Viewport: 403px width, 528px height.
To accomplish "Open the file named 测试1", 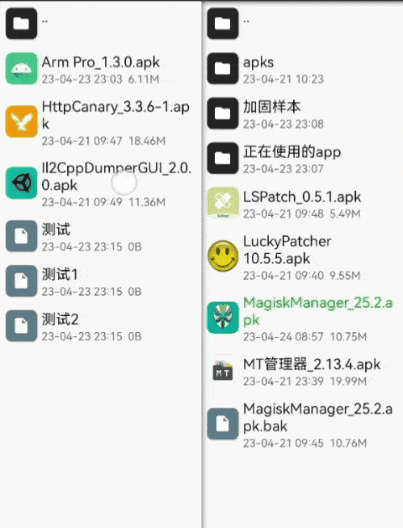I will pyautogui.click(x=101, y=281).
